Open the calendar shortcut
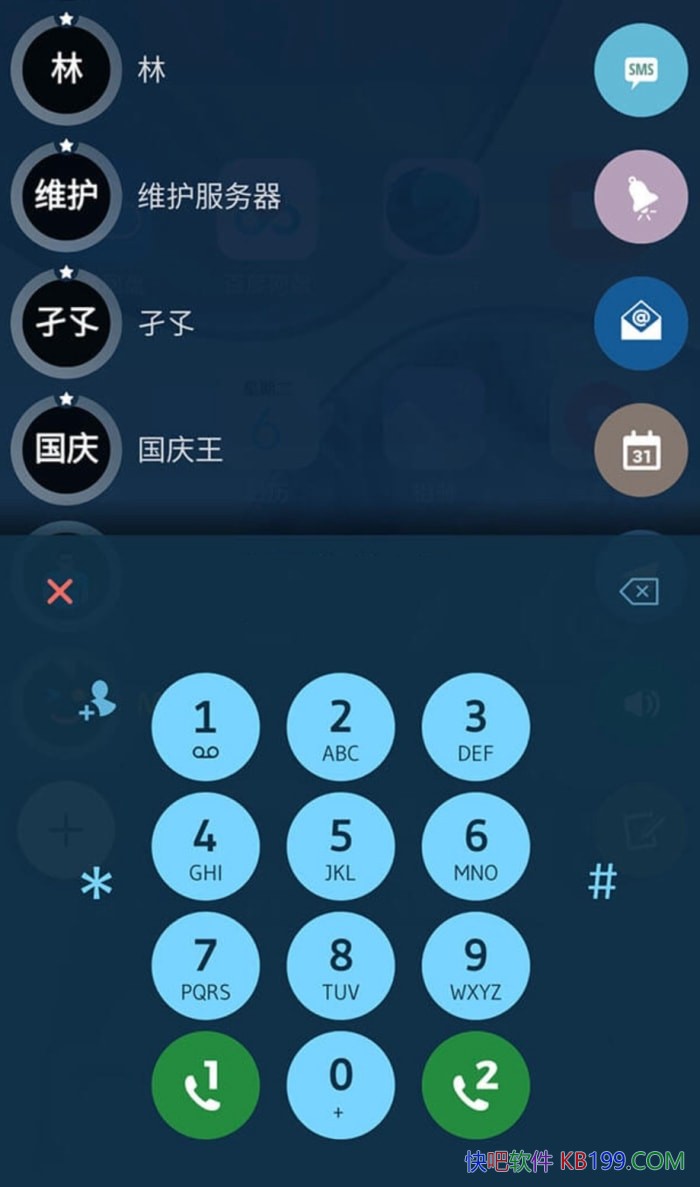This screenshot has height=1187, width=700. point(641,450)
